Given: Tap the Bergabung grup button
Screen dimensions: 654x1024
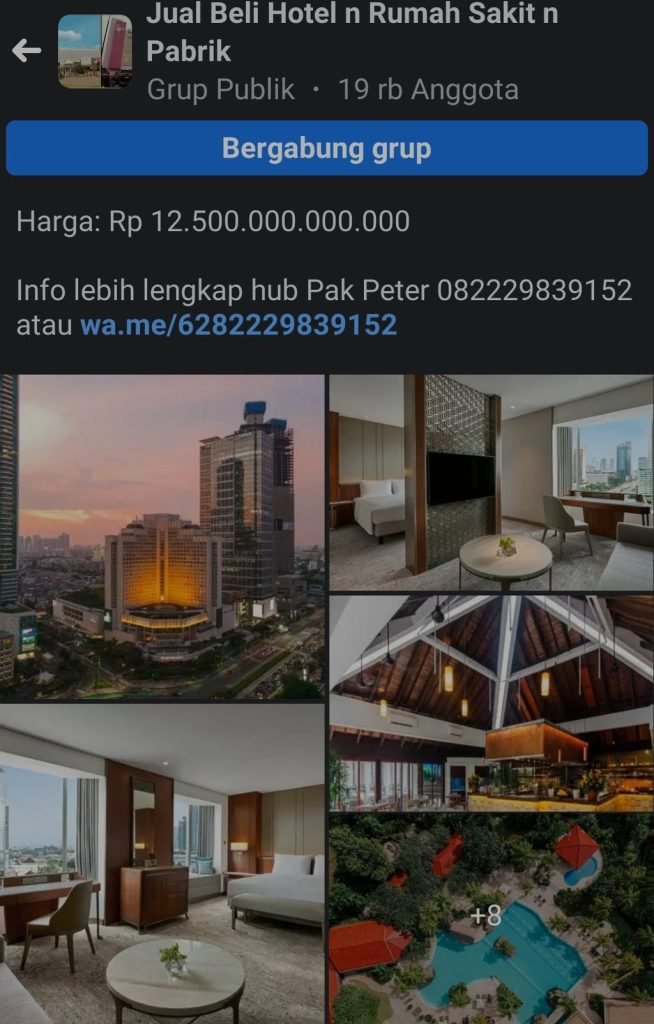Looking at the screenshot, I should tap(327, 149).
